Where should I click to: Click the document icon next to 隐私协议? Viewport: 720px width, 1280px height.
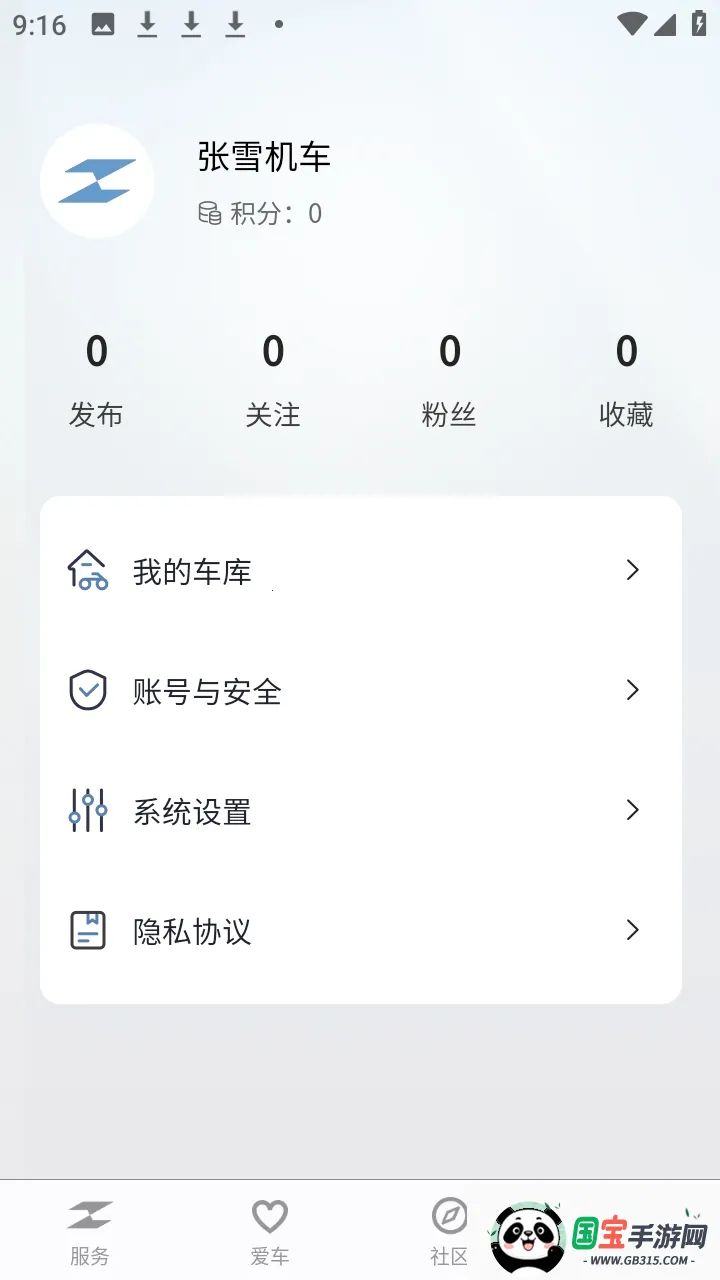pyautogui.click(x=87, y=930)
